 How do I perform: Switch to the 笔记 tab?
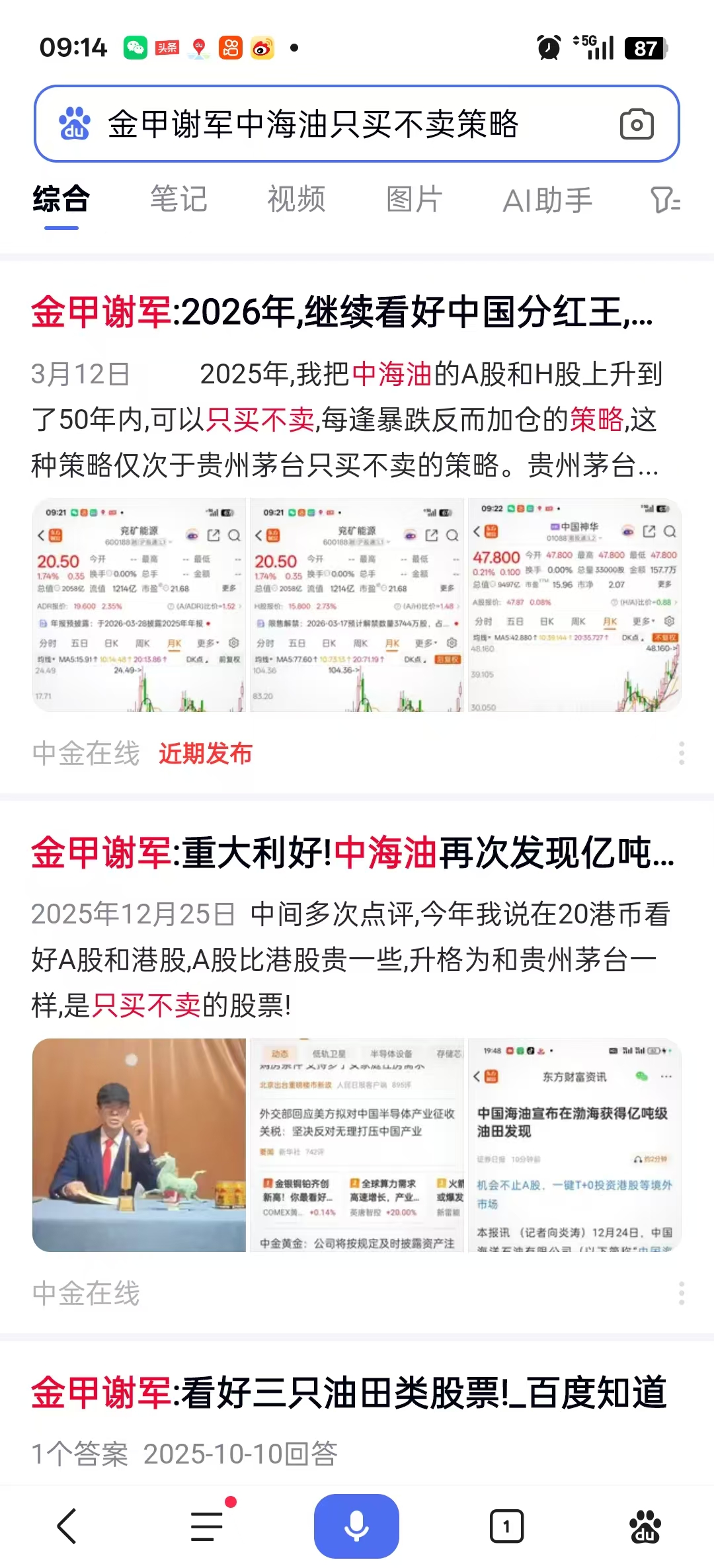(178, 199)
